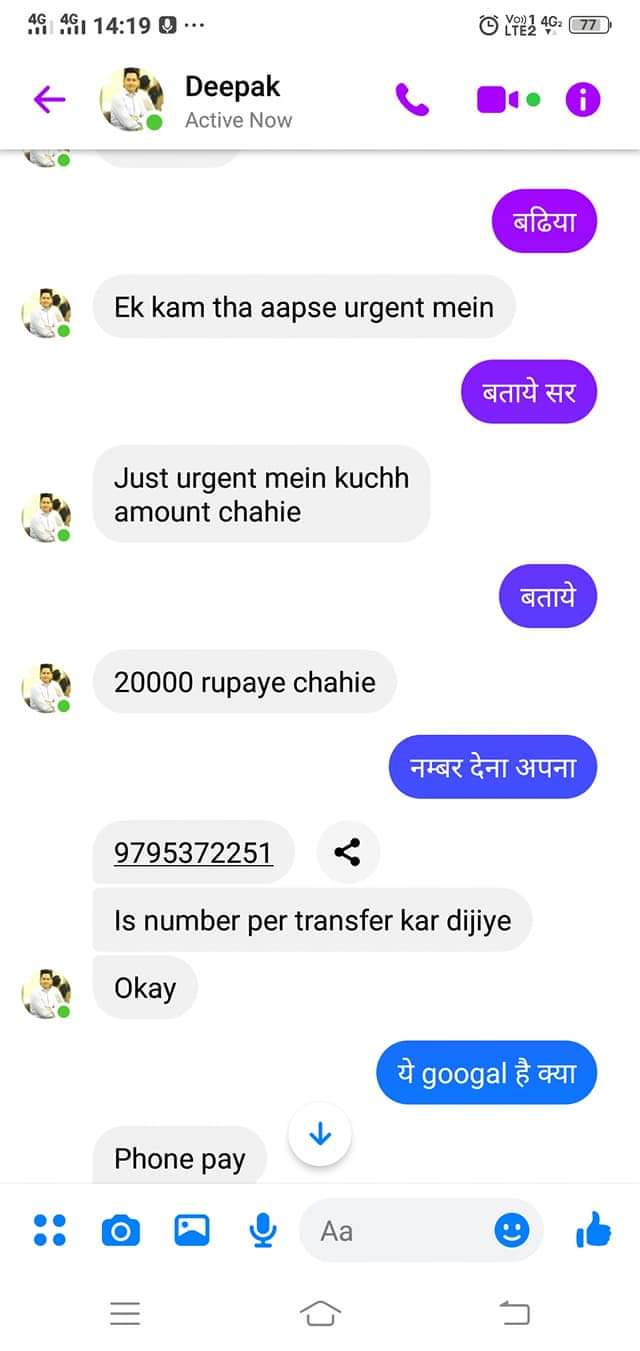Screen dimensions: 640x1351
Task: Send a thumbs-up like
Action: point(593,1230)
